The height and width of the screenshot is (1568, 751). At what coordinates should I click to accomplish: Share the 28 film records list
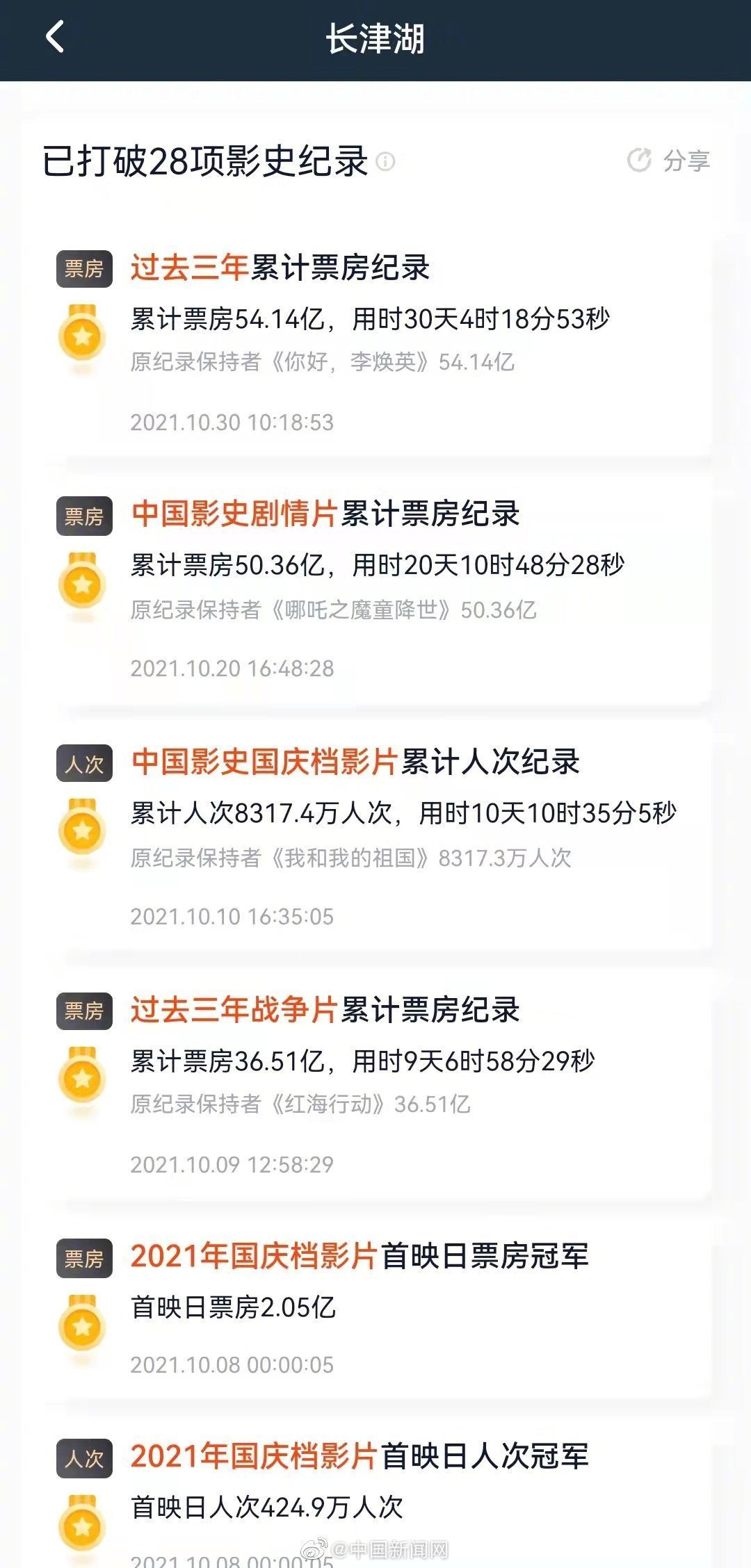[x=668, y=161]
